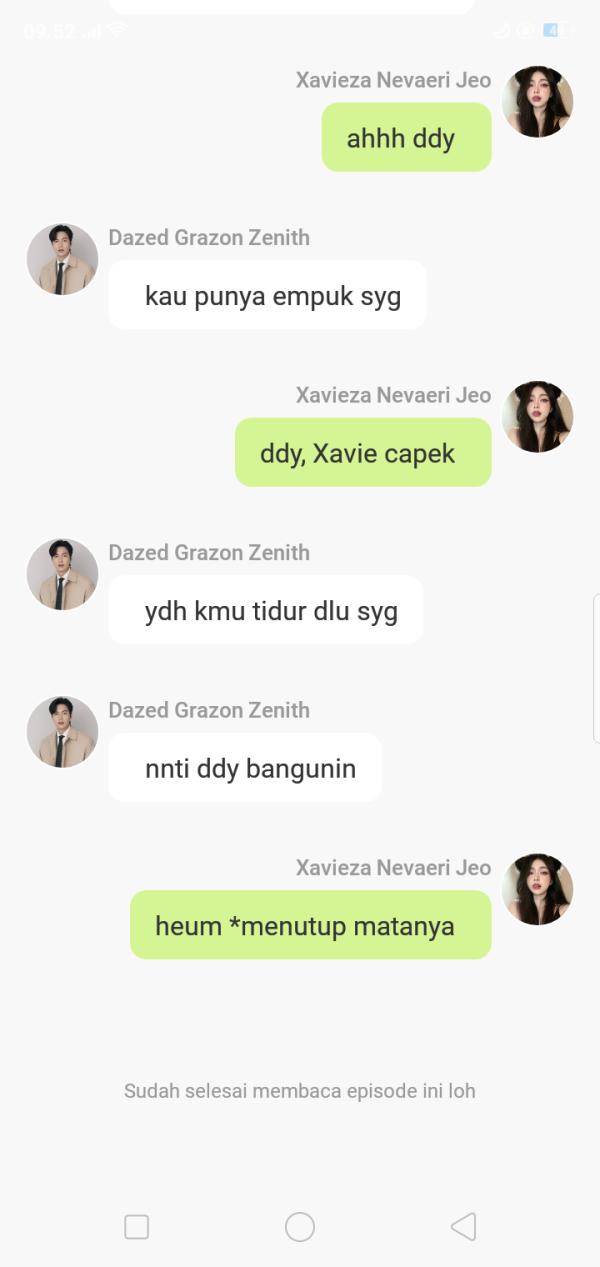
Task: Open the recent apps view
Action: (137, 1227)
